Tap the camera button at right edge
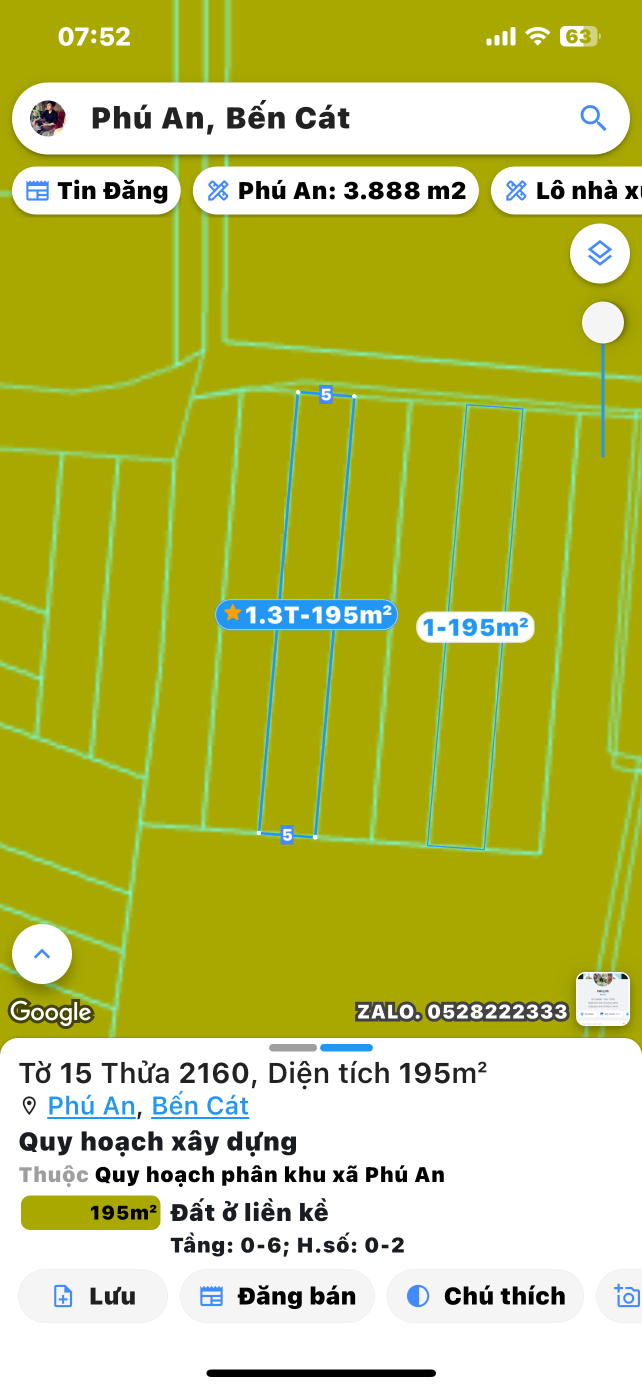Image resolution: width=642 pixels, height=1389 pixels. 626,1296
